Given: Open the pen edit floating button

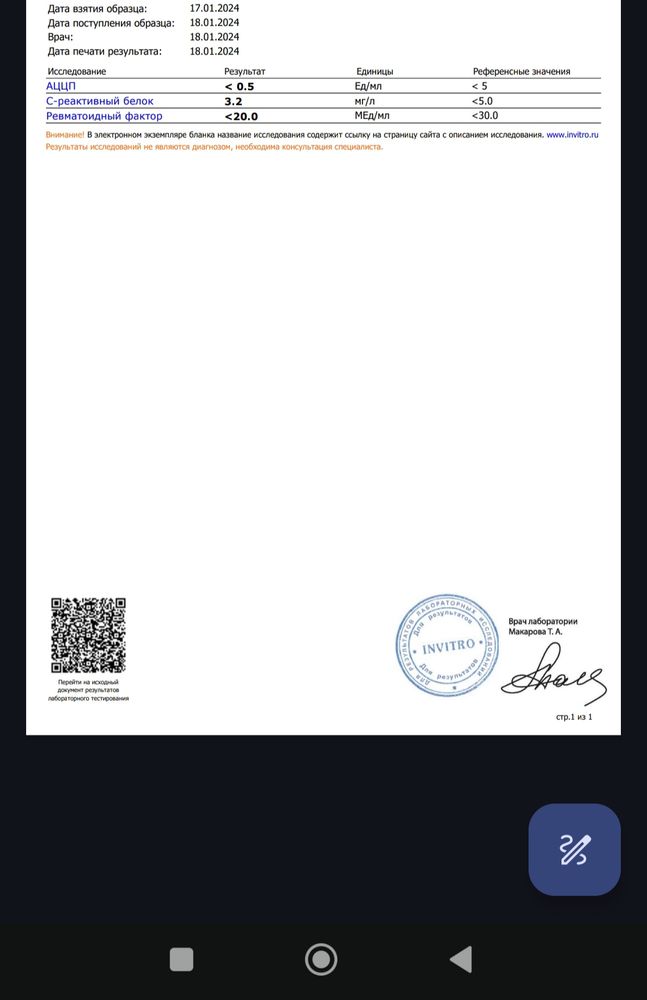Looking at the screenshot, I should pos(574,849).
